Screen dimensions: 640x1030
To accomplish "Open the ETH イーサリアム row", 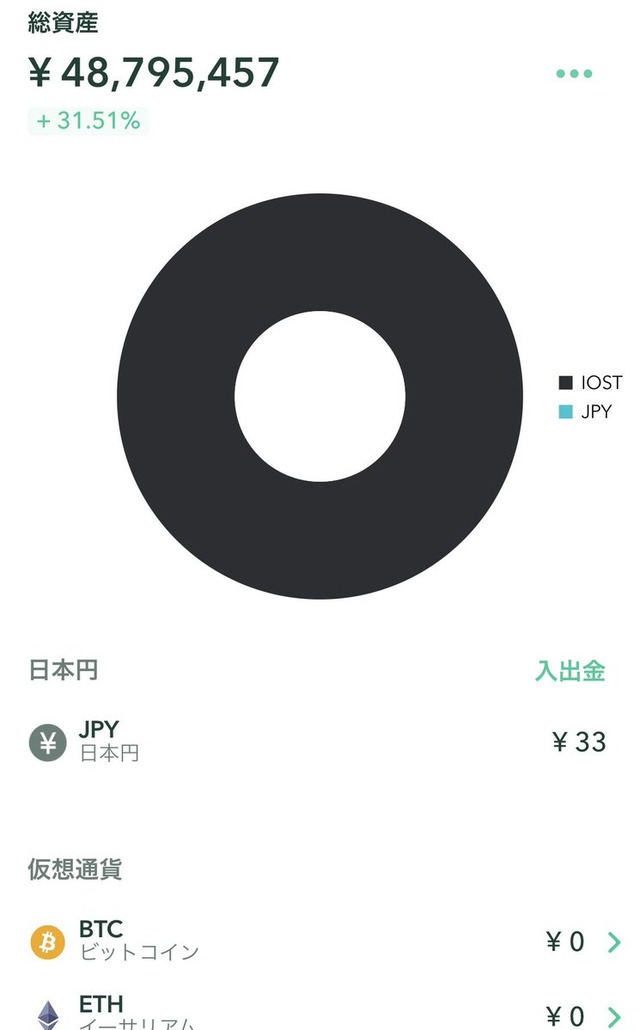I will click(x=320, y=1012).
